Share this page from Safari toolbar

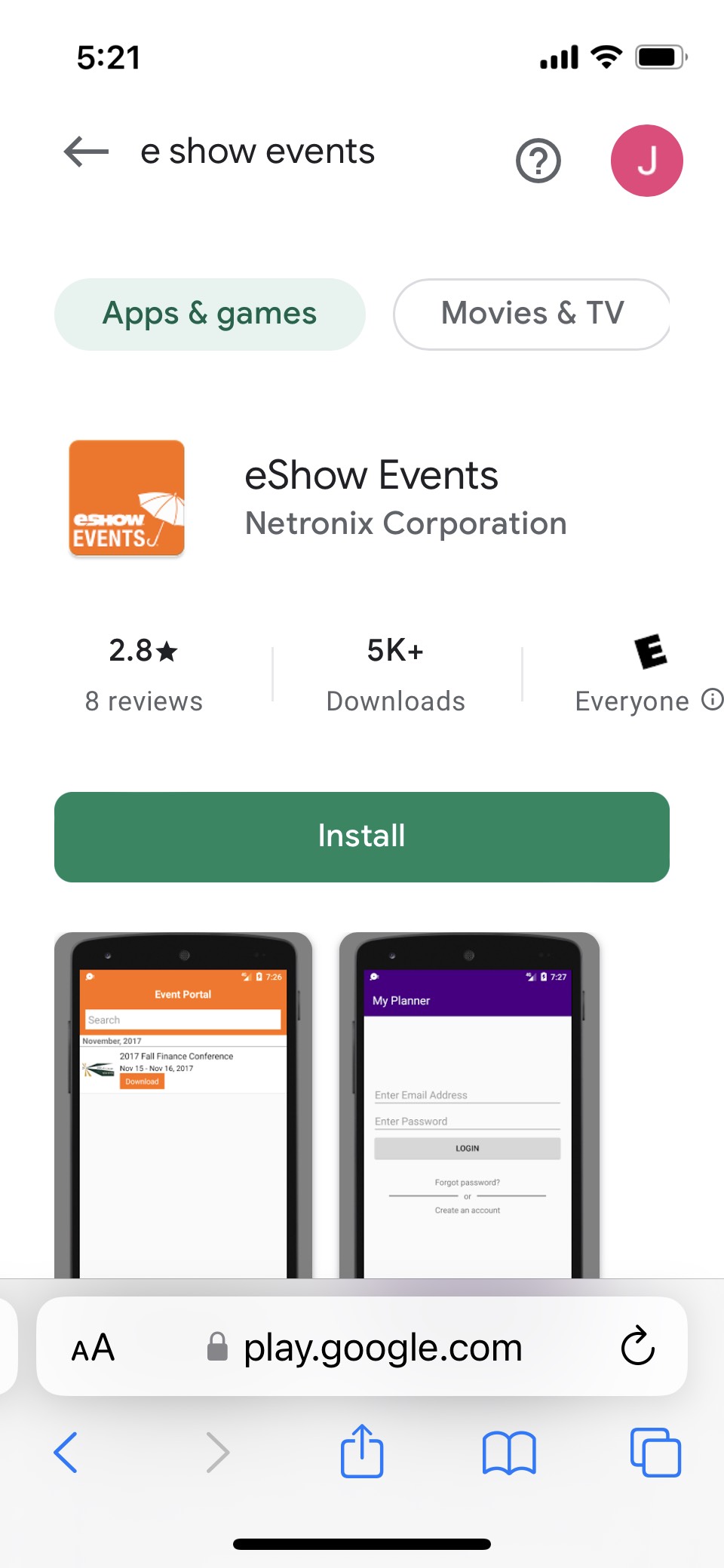362,1450
